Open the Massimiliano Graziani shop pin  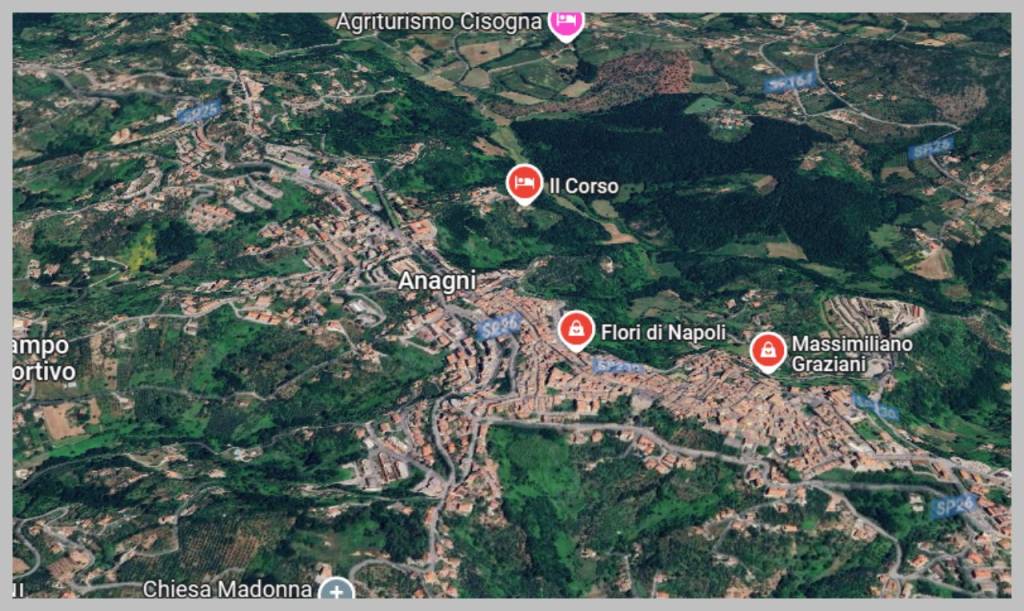click(x=767, y=351)
